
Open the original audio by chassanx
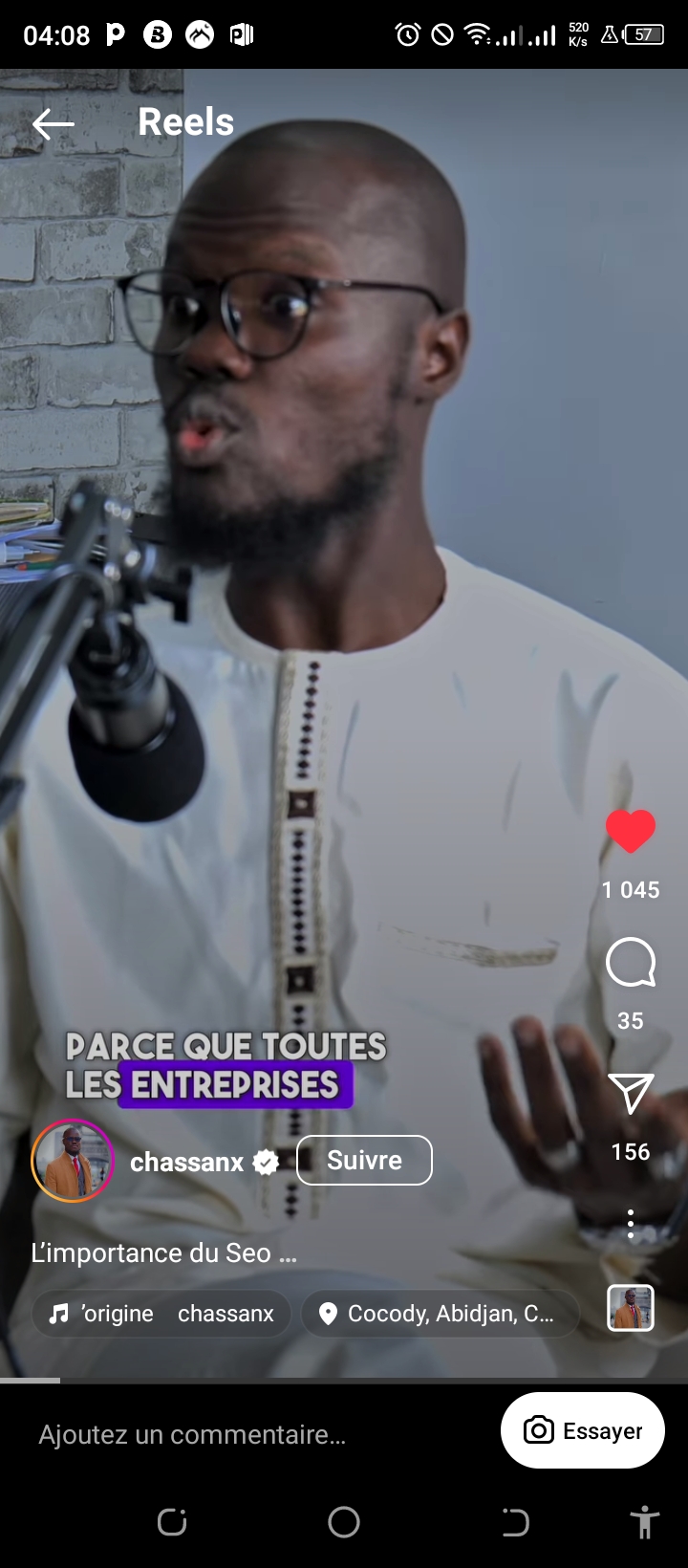(161, 1314)
